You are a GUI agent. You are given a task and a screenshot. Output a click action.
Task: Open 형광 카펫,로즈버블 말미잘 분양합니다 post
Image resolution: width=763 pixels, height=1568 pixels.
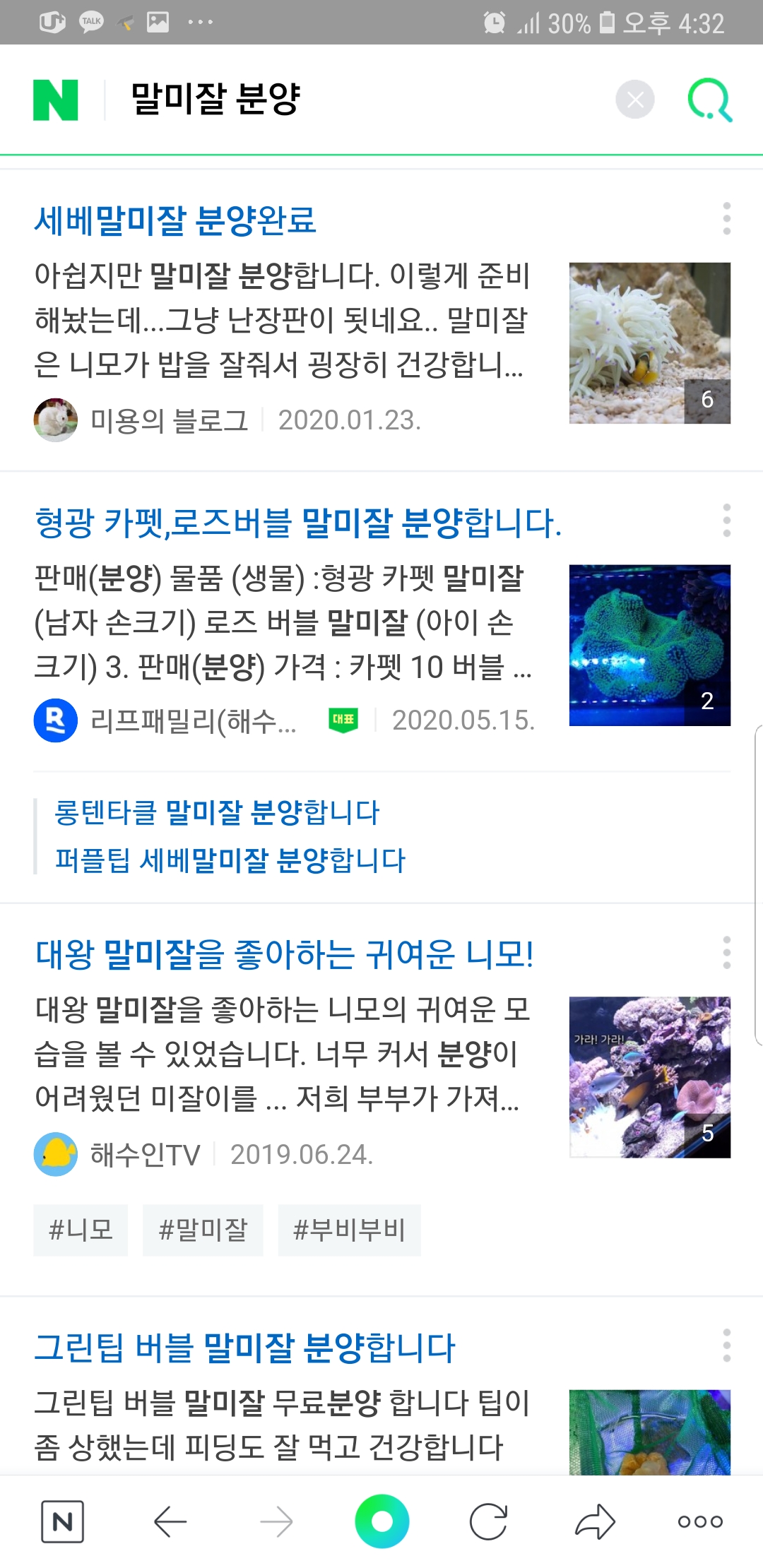pyautogui.click(x=298, y=523)
